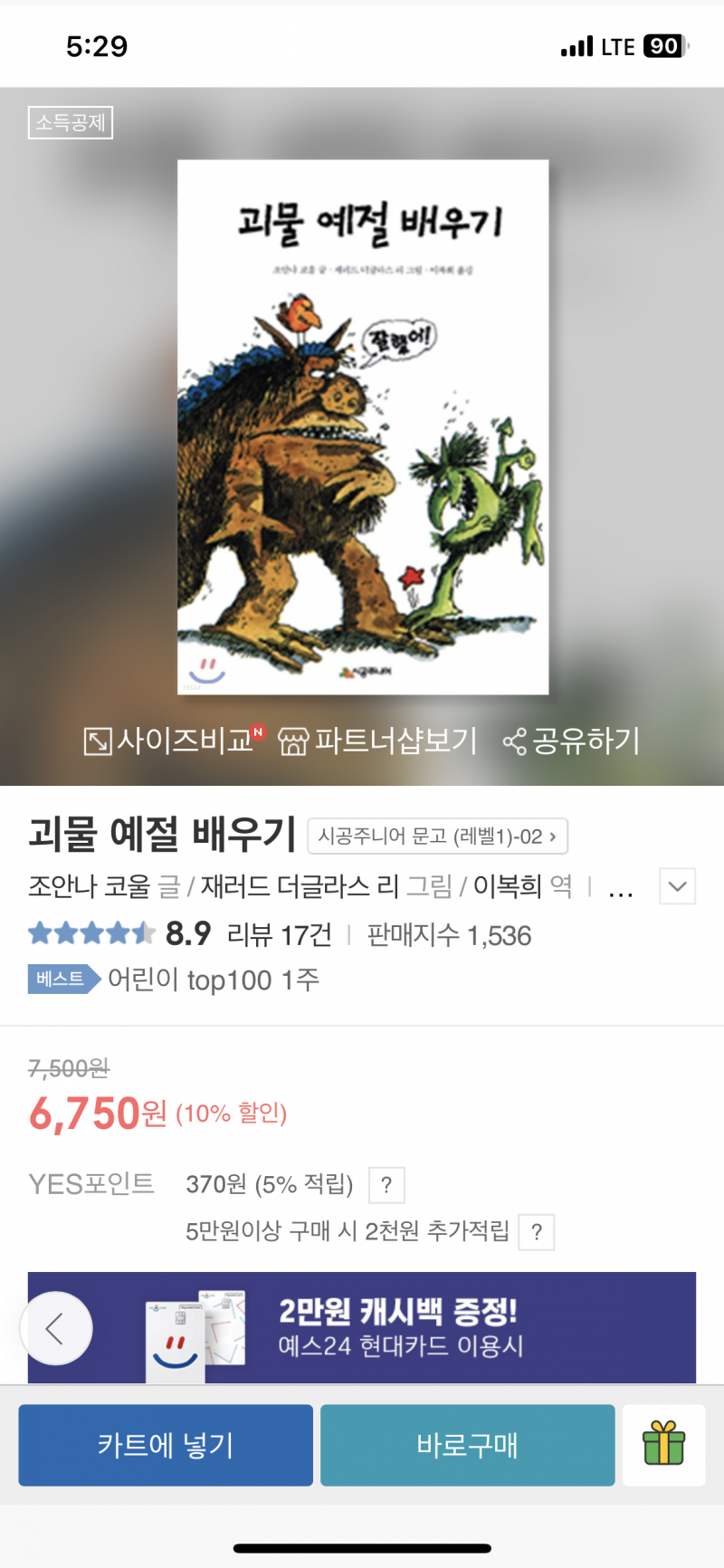Share this book via 공유하기

click(572, 741)
